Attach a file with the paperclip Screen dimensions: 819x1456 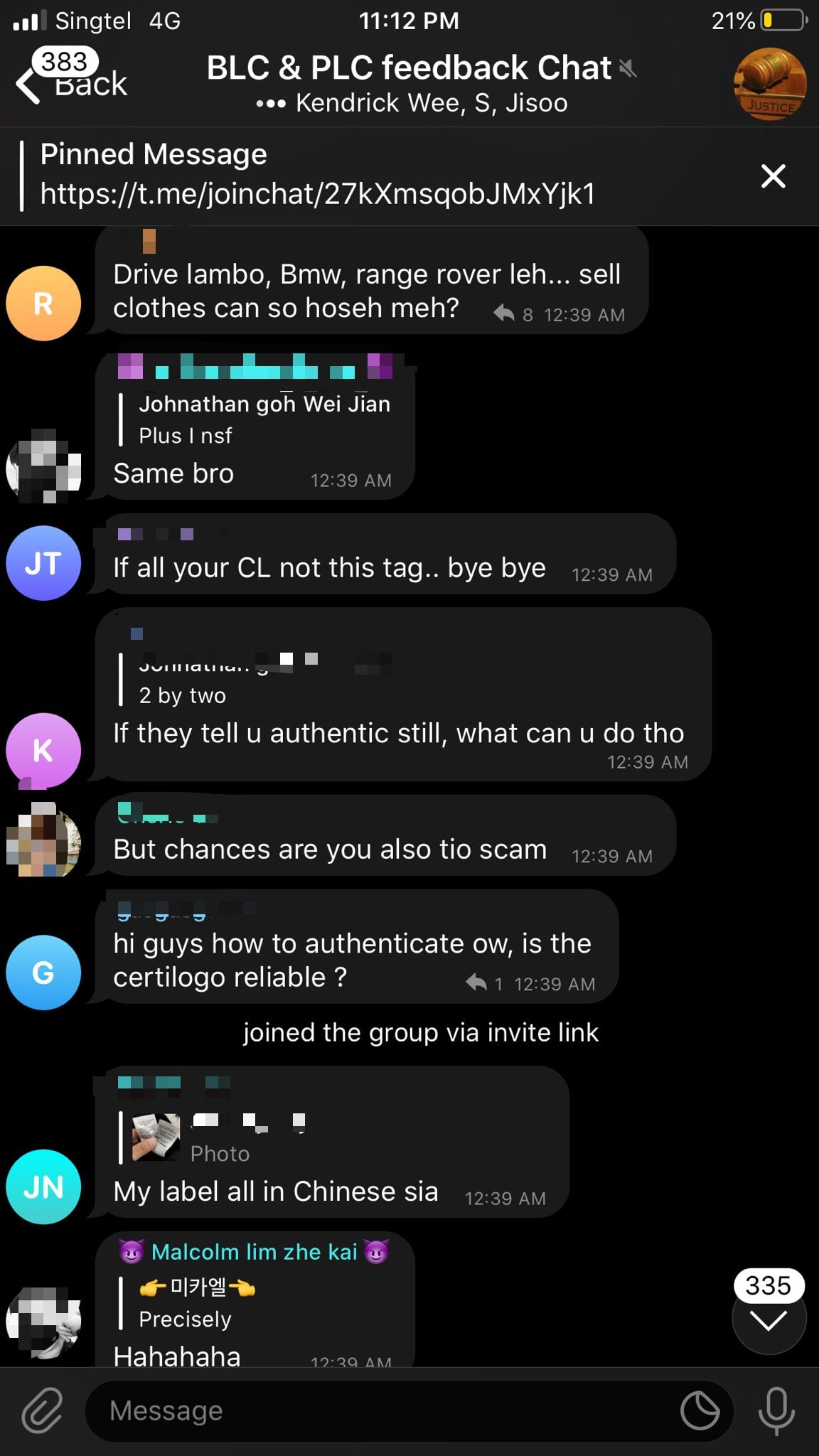pos(43,1410)
